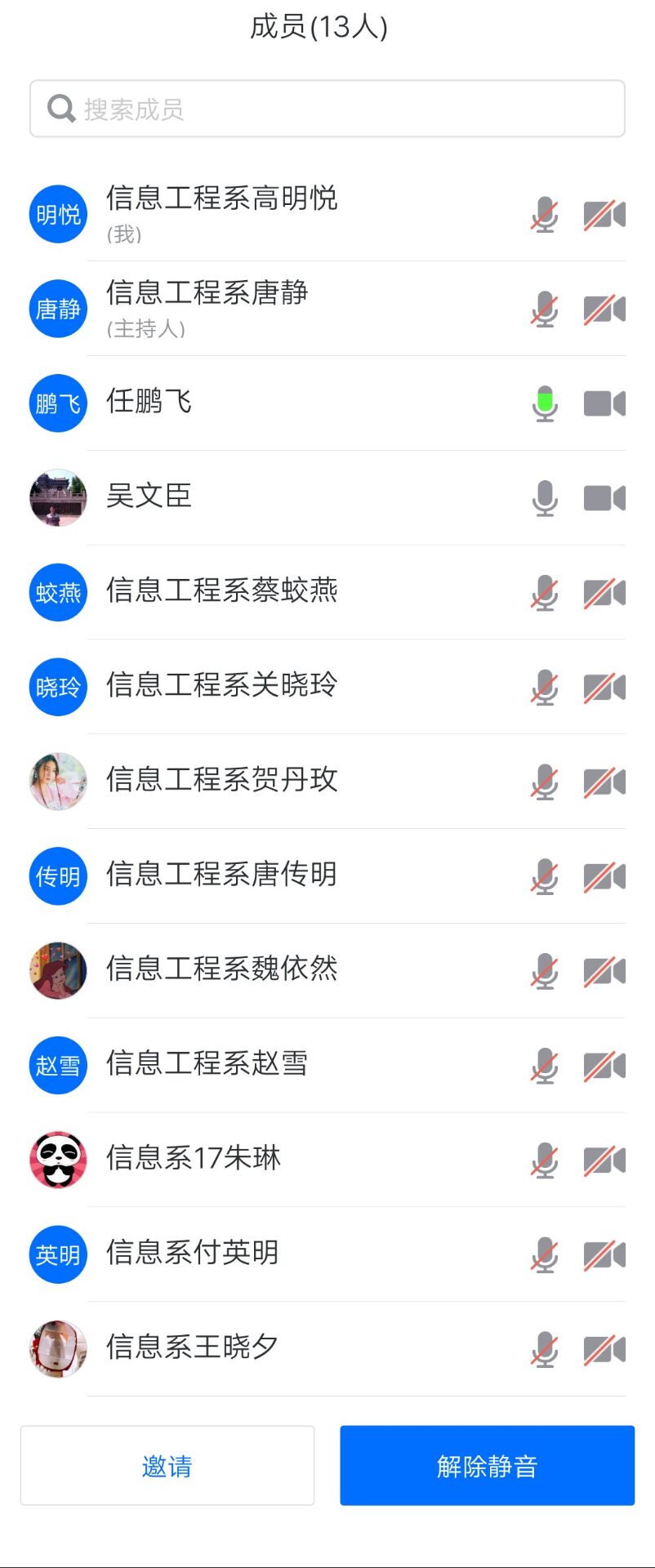
Task: Tap the 搜索成员 search box
Action: (327, 109)
